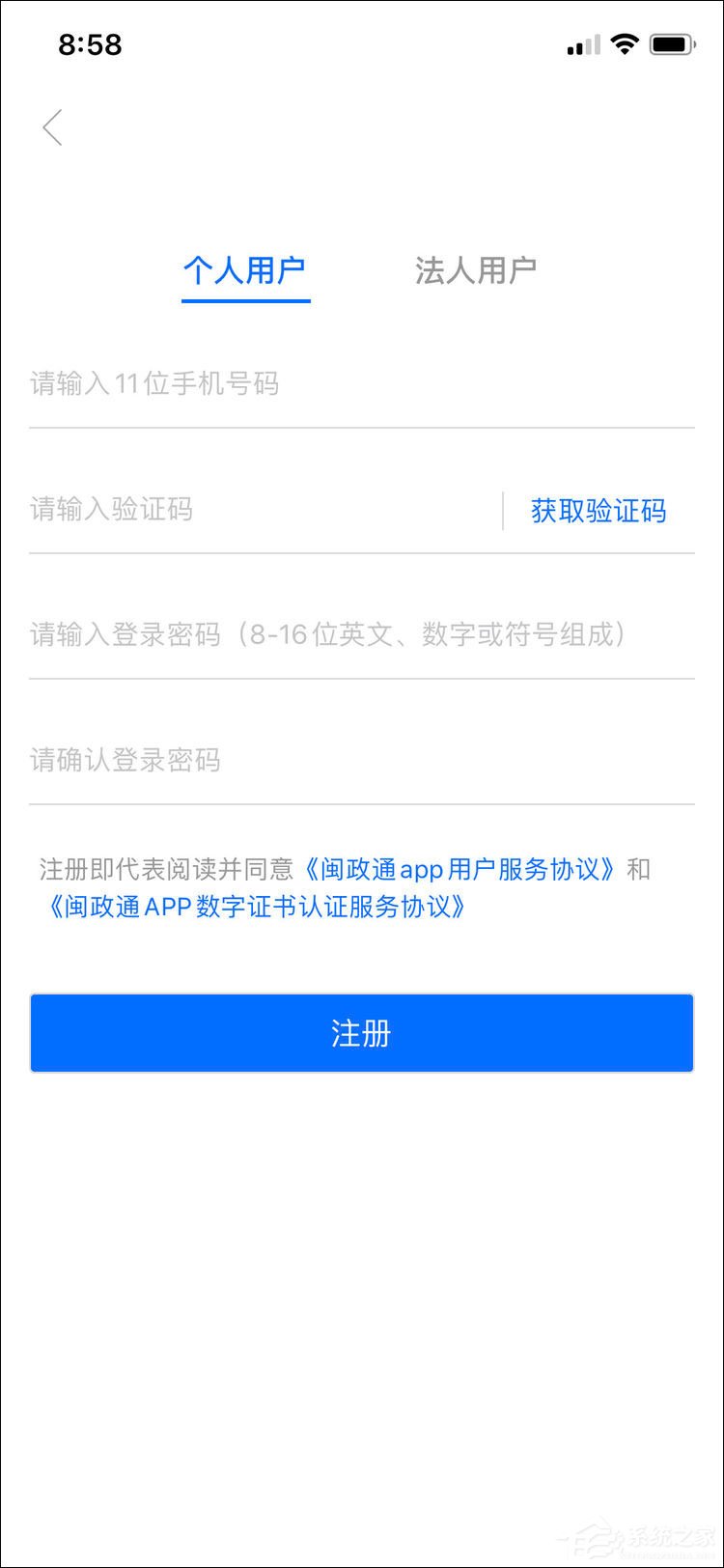Click the blue underline beneath 个人用户
The width and height of the screenshot is (724, 1568).
pyautogui.click(x=246, y=302)
